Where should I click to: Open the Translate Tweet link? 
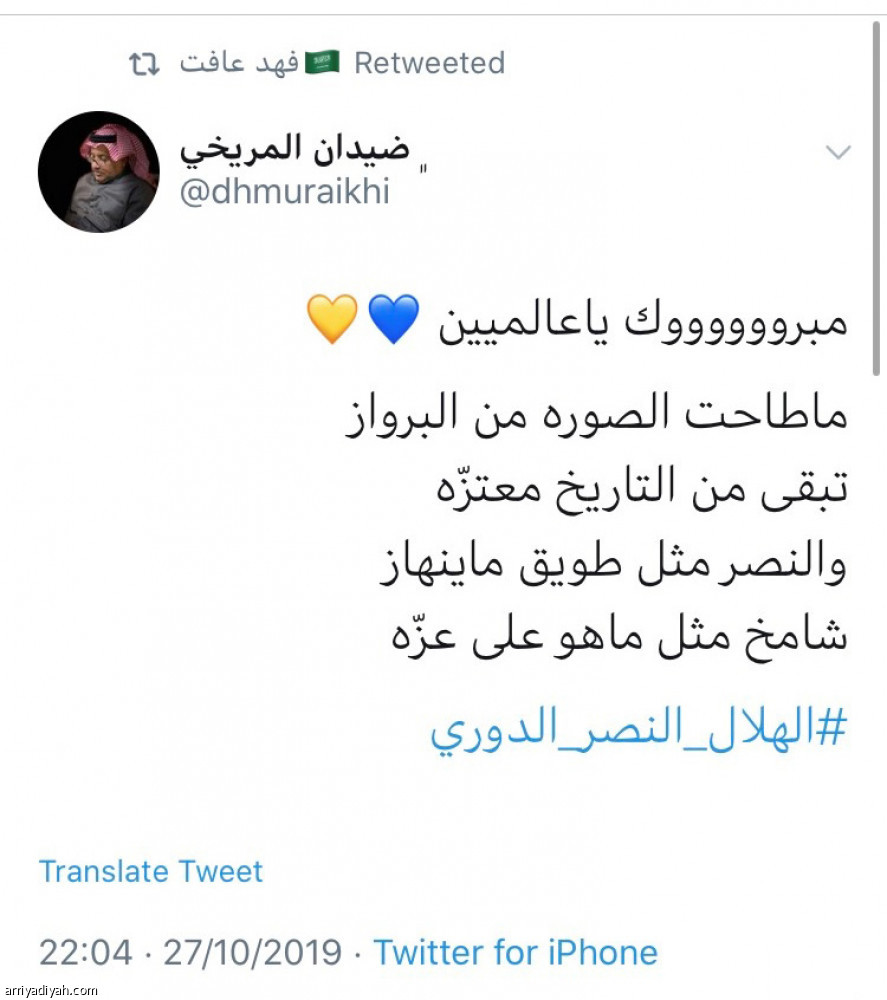(x=150, y=871)
